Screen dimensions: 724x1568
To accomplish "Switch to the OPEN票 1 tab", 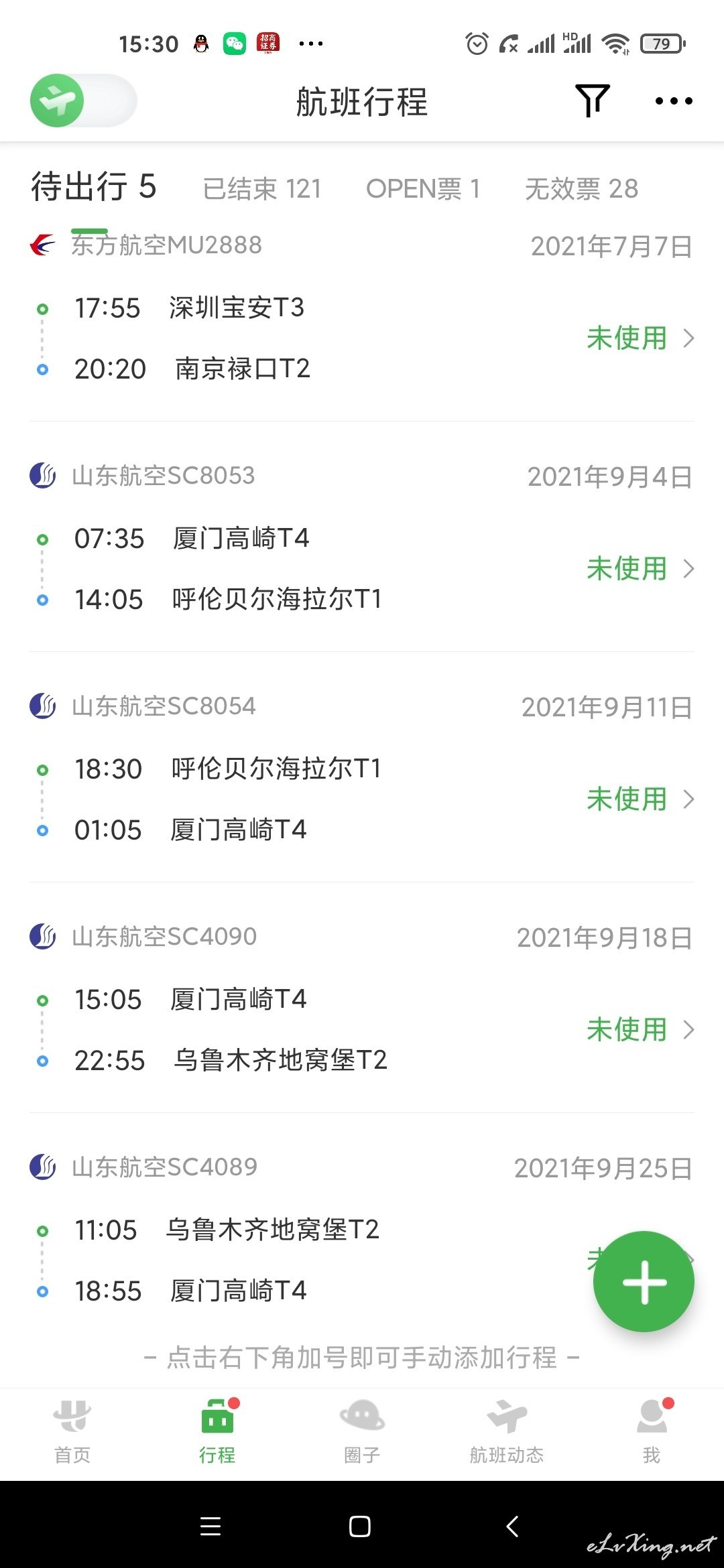I will pyautogui.click(x=423, y=188).
